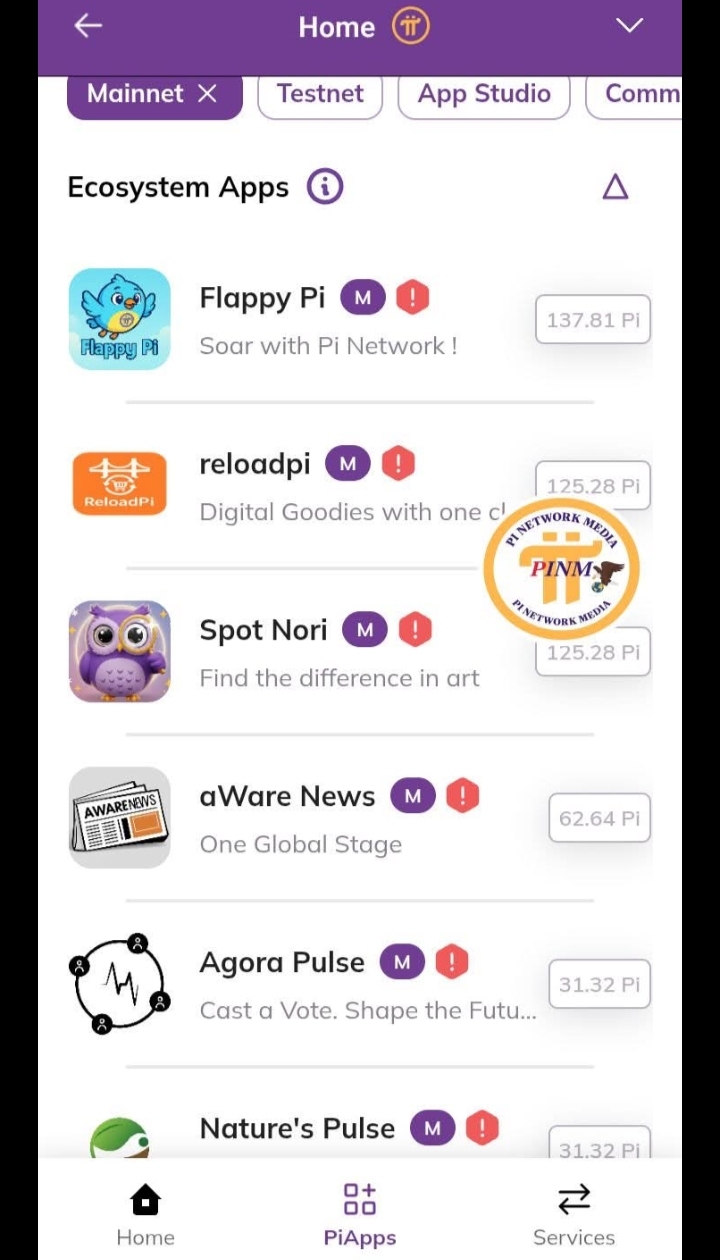Expand the header dropdown chevron
This screenshot has width=720, height=1260.
629,27
